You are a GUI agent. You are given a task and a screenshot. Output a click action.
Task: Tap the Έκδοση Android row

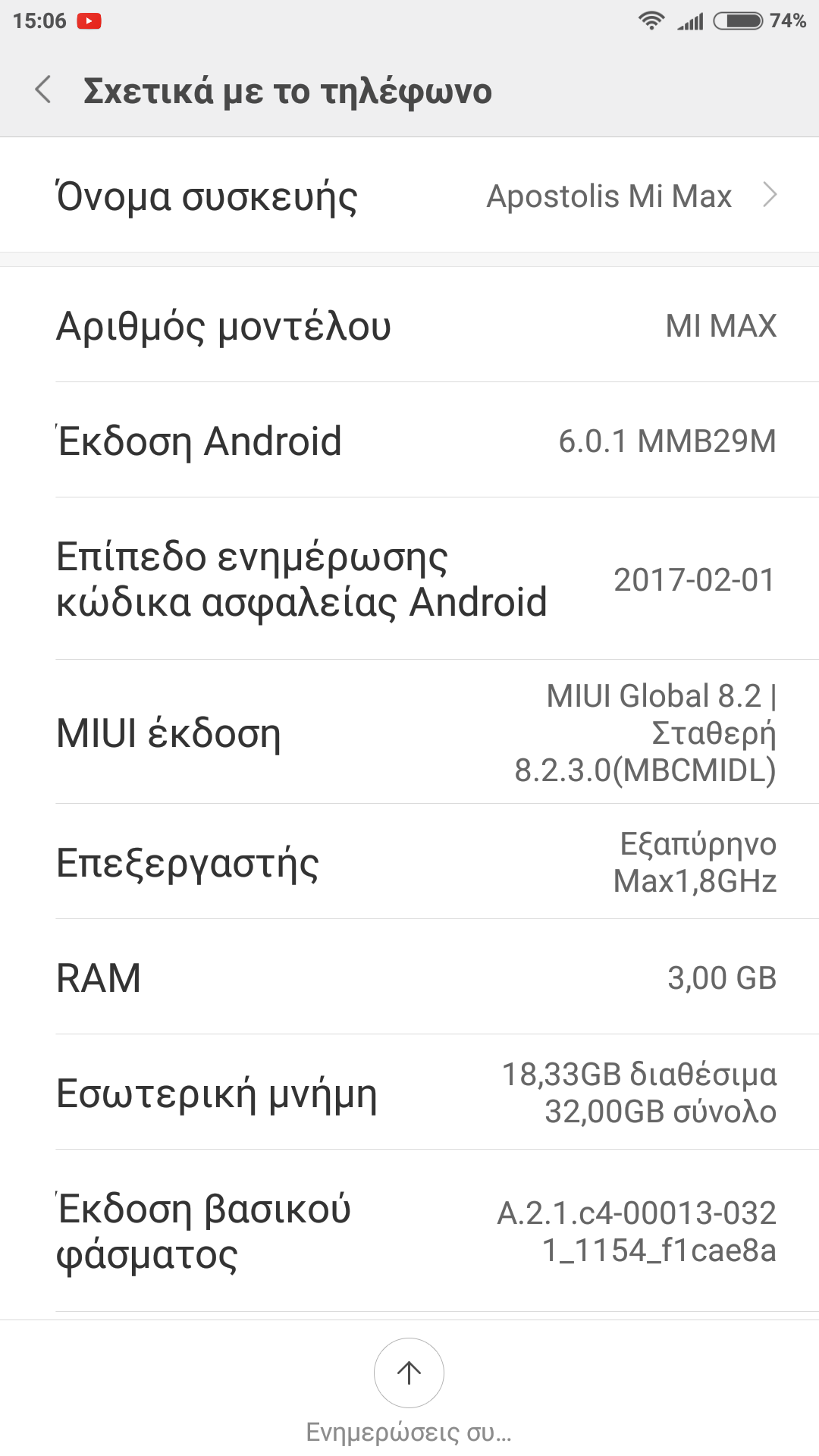click(x=409, y=441)
